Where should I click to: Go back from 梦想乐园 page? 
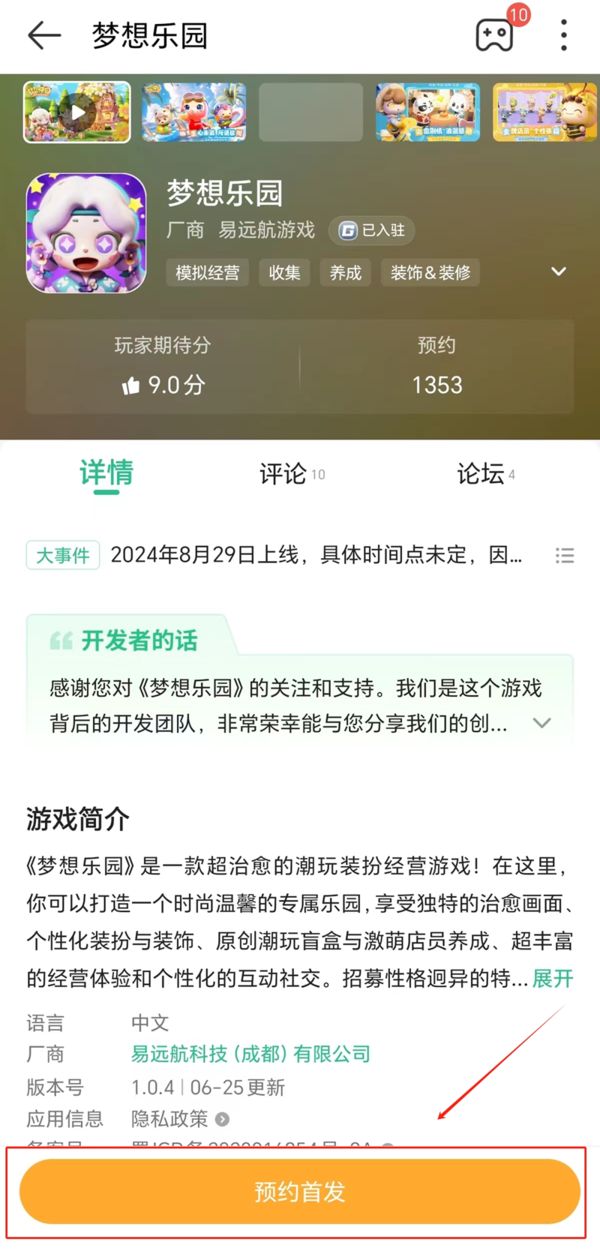(44, 36)
